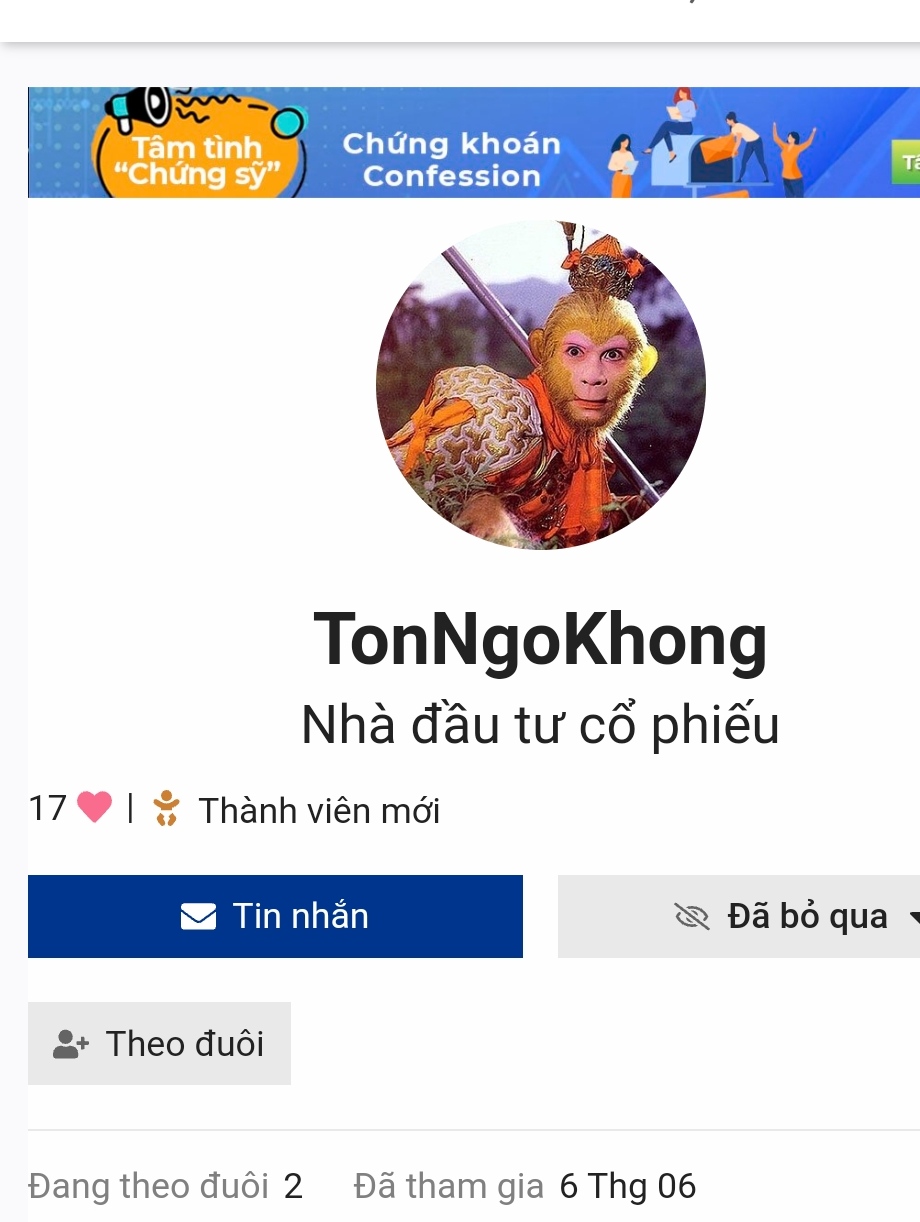Follow user with Theo đuôi button
920x1222 pixels.
coord(159,1043)
